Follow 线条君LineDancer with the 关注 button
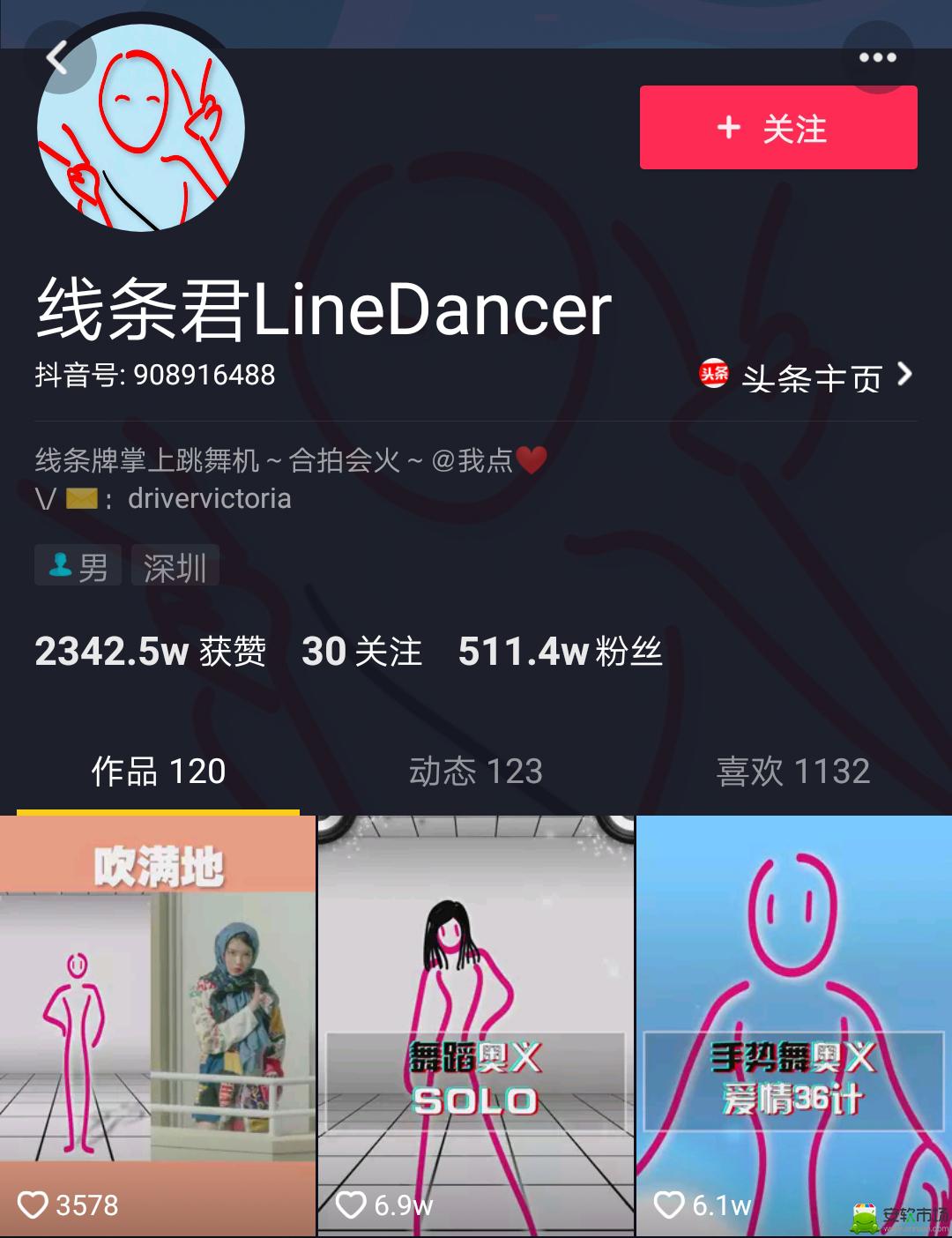 click(778, 128)
